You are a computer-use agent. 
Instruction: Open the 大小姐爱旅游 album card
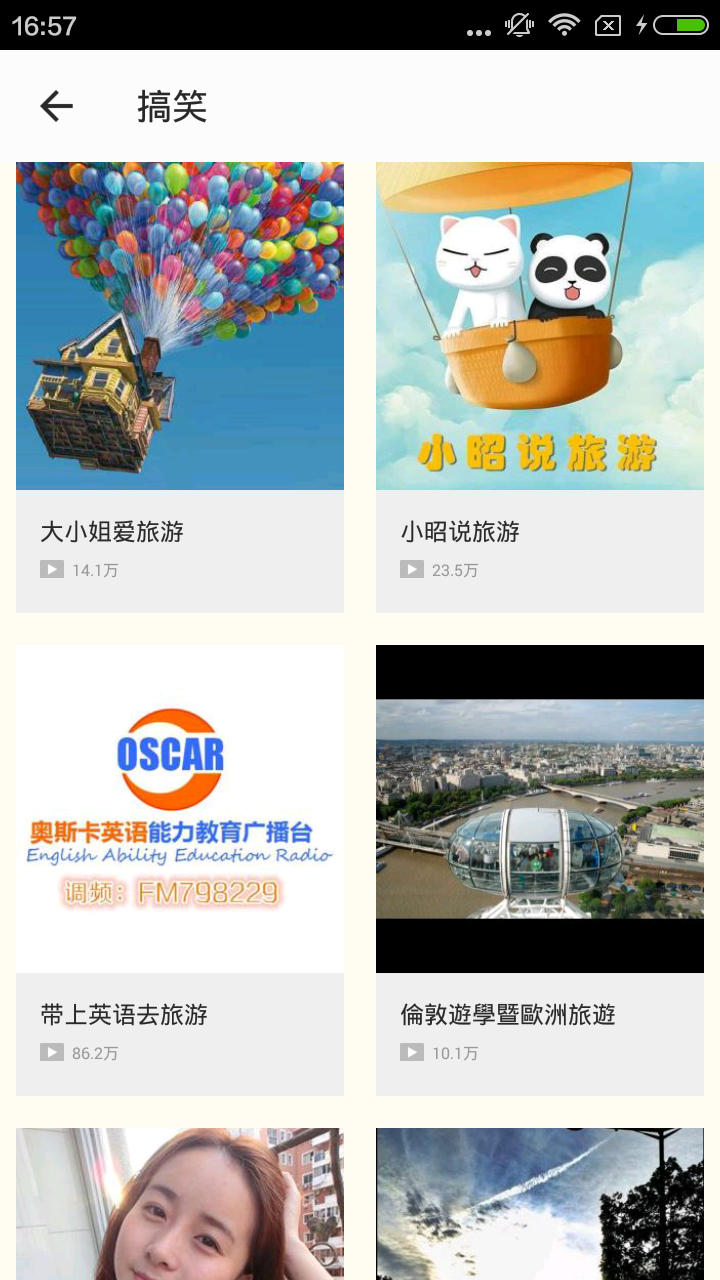point(180,387)
